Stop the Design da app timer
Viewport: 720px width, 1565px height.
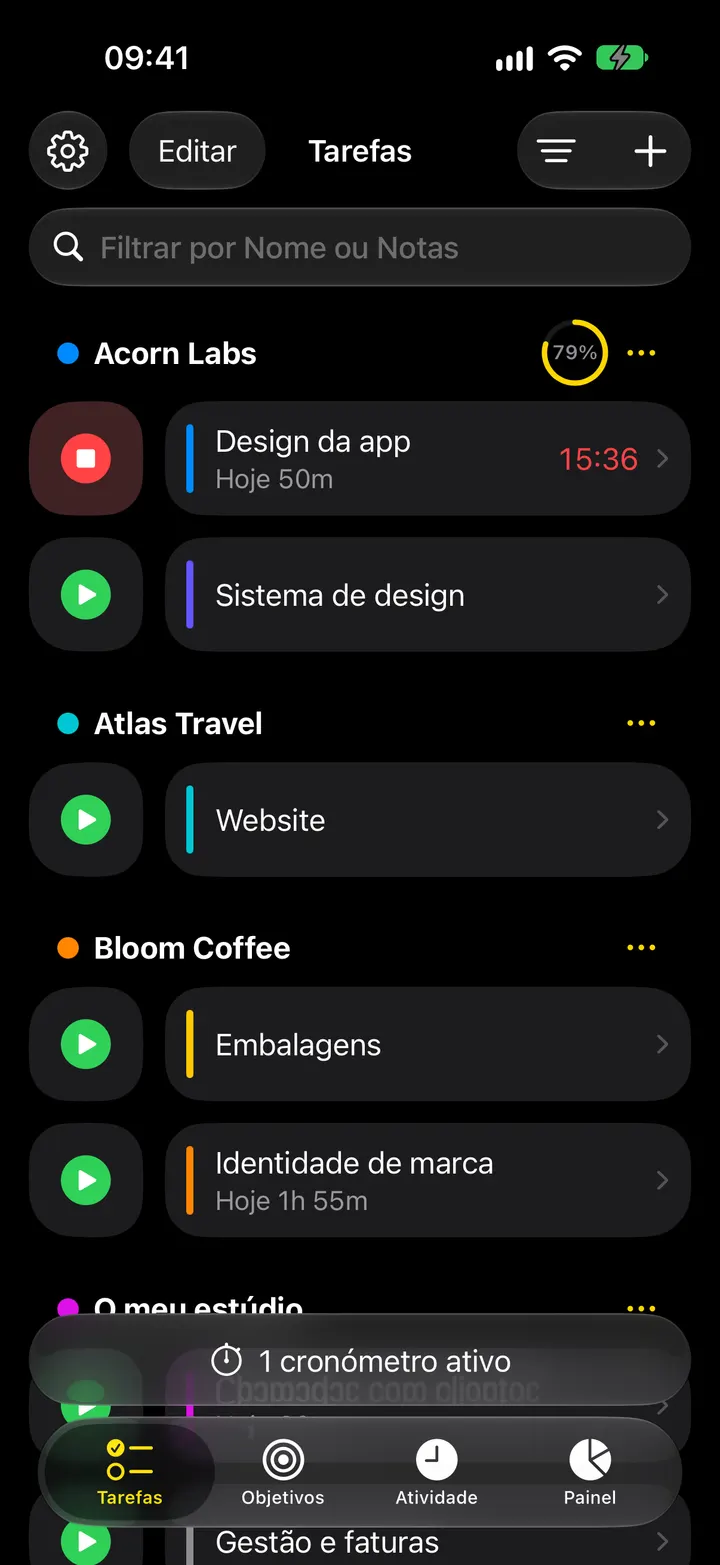tap(86, 459)
